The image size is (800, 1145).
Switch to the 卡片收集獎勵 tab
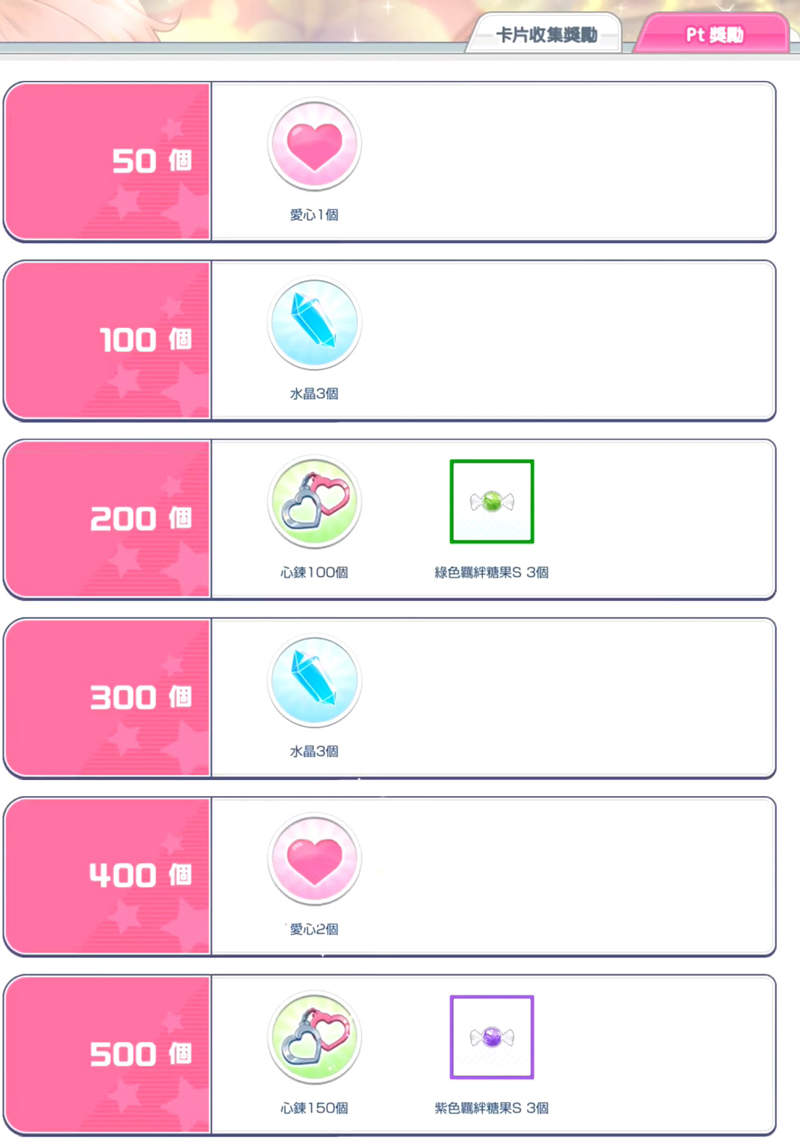coord(546,35)
